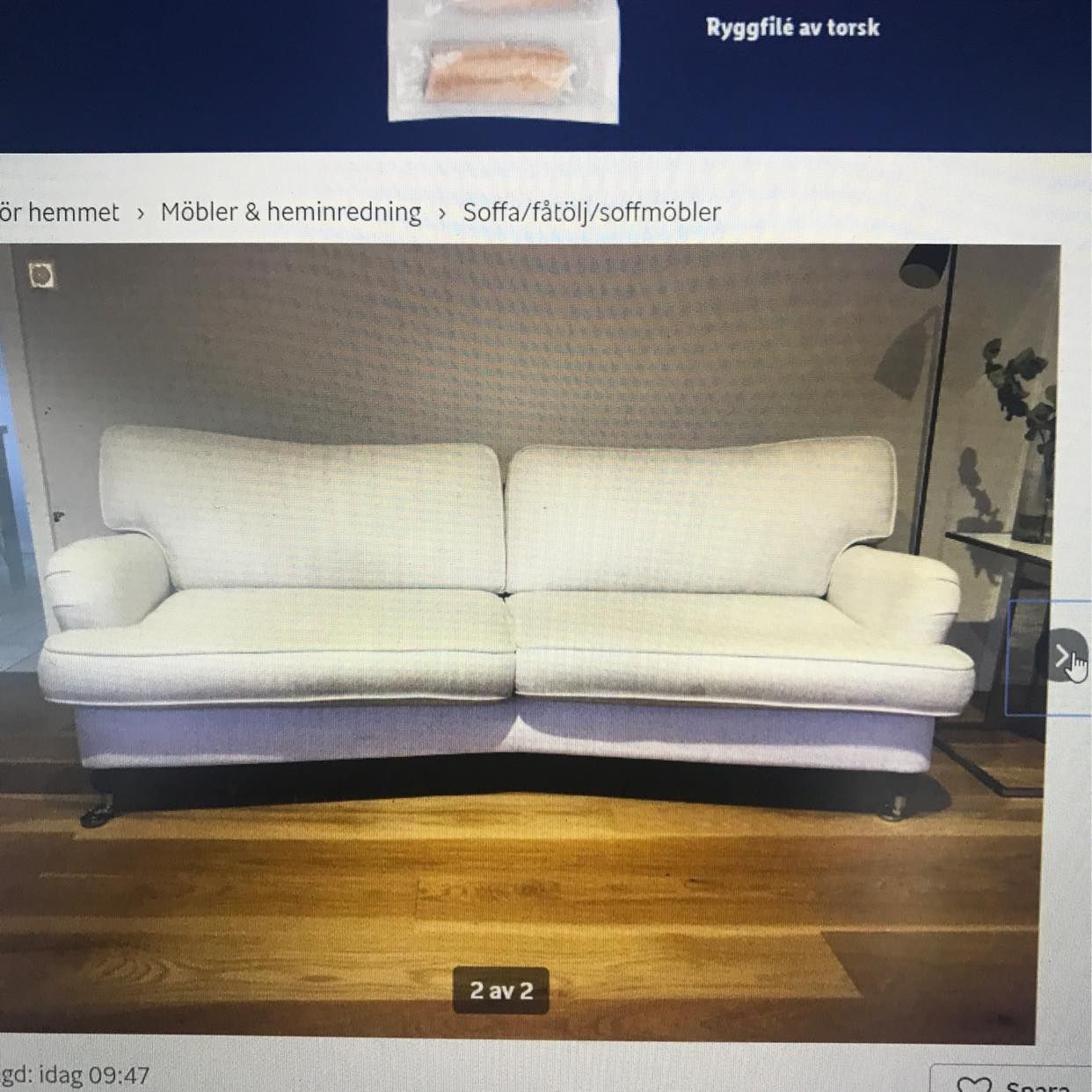Open the Soffa/fåtölj/soffmöbler breadcrumb
1092x1092 pixels.
pos(591,213)
